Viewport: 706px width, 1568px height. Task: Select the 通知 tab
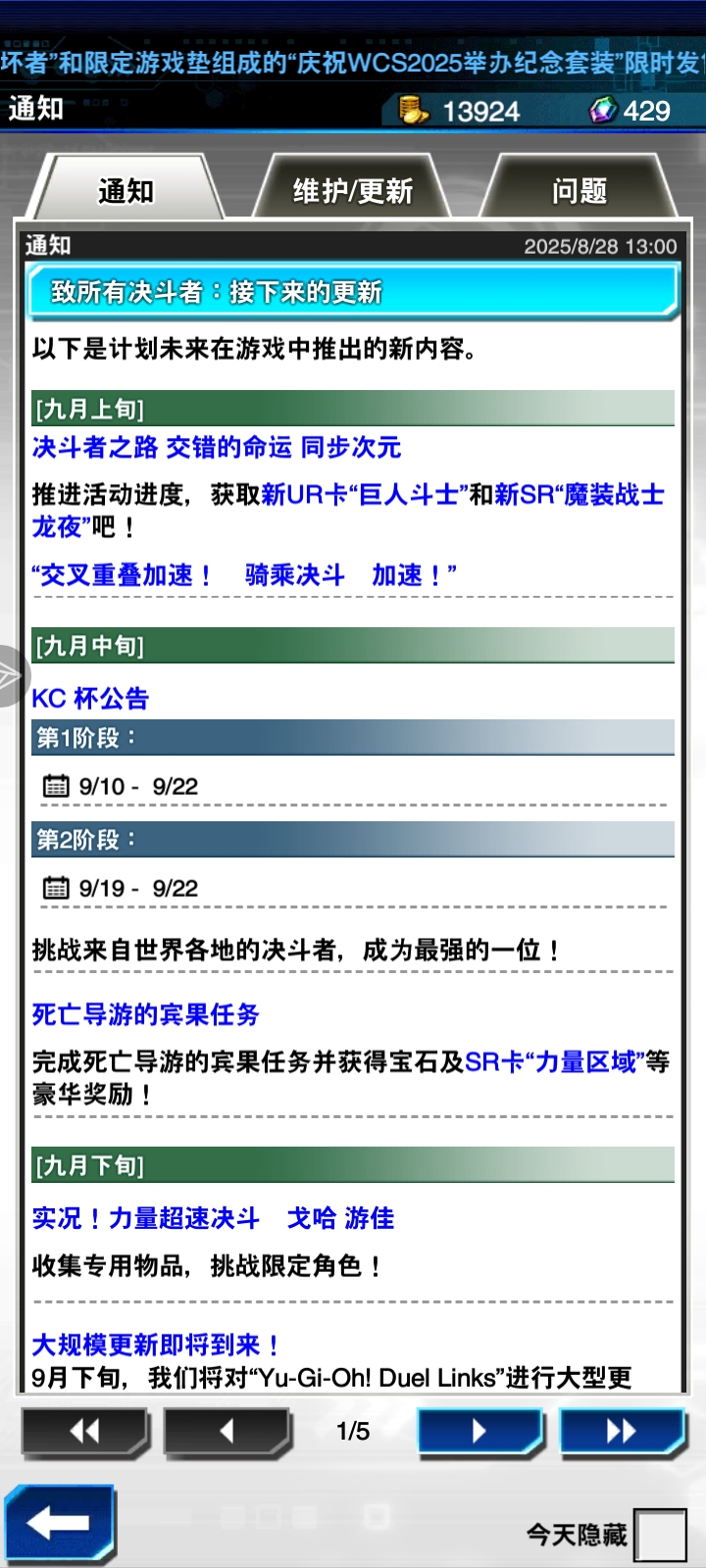tap(126, 190)
